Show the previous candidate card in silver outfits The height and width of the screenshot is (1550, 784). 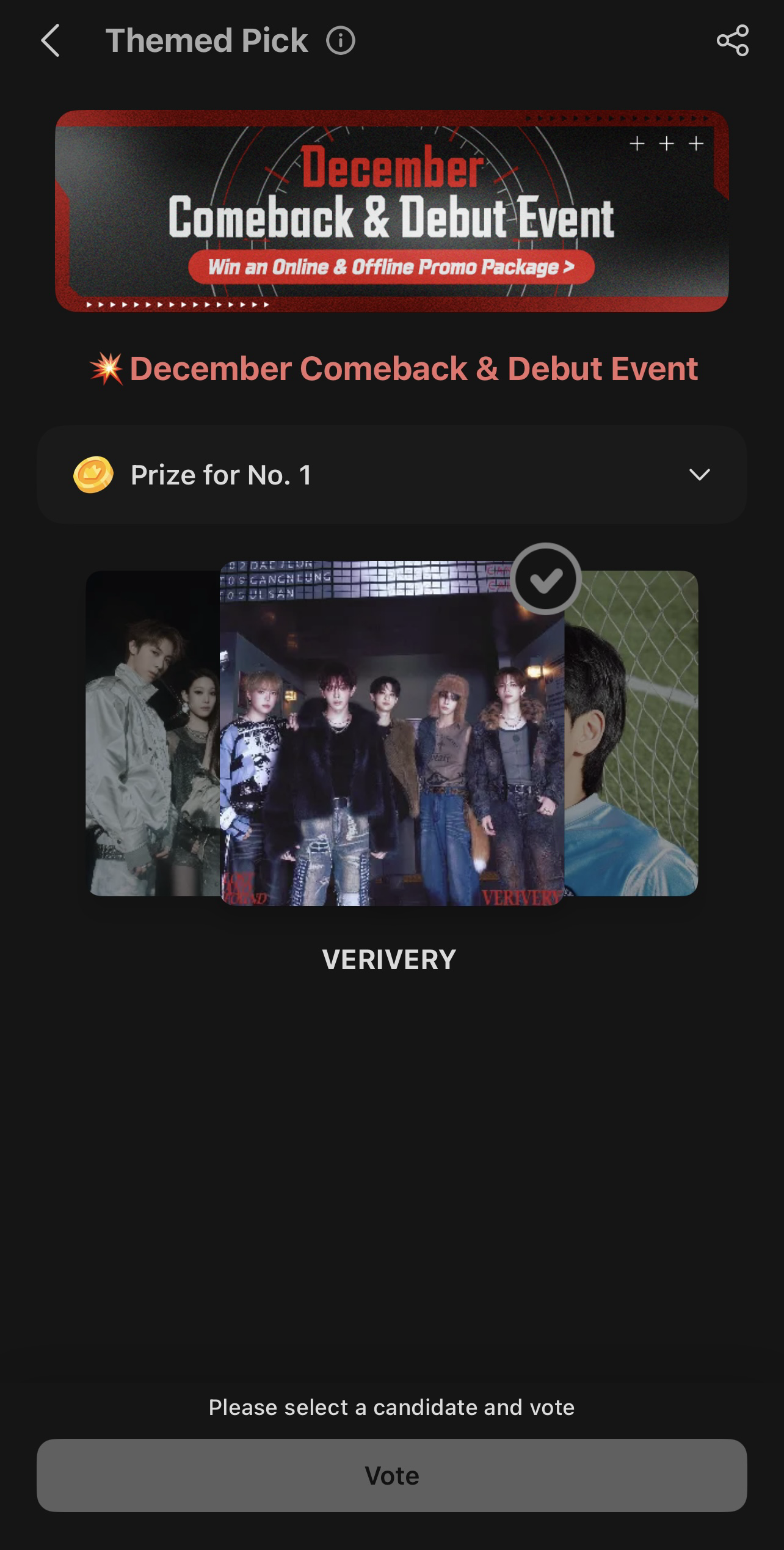point(153,733)
